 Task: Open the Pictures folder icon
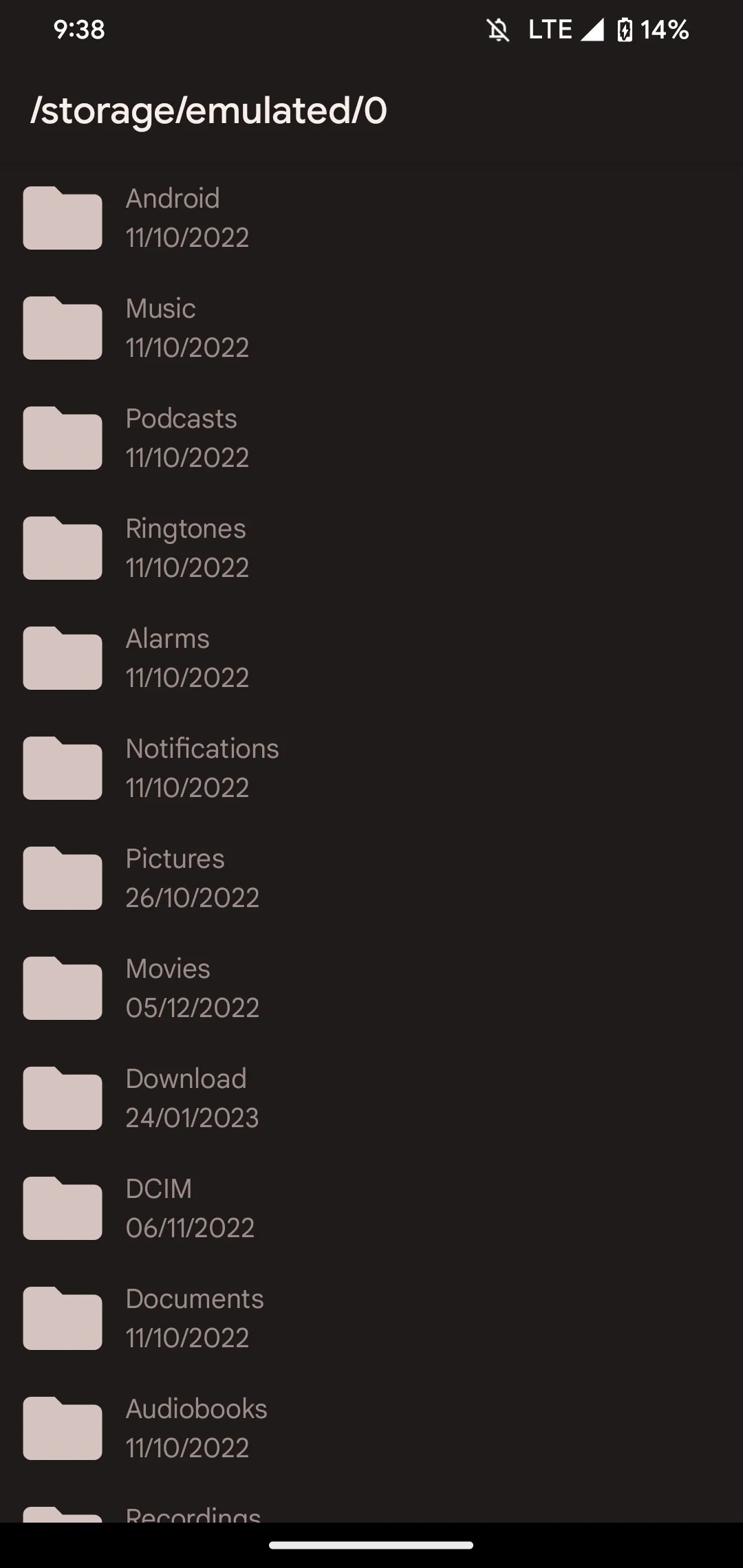[62, 878]
